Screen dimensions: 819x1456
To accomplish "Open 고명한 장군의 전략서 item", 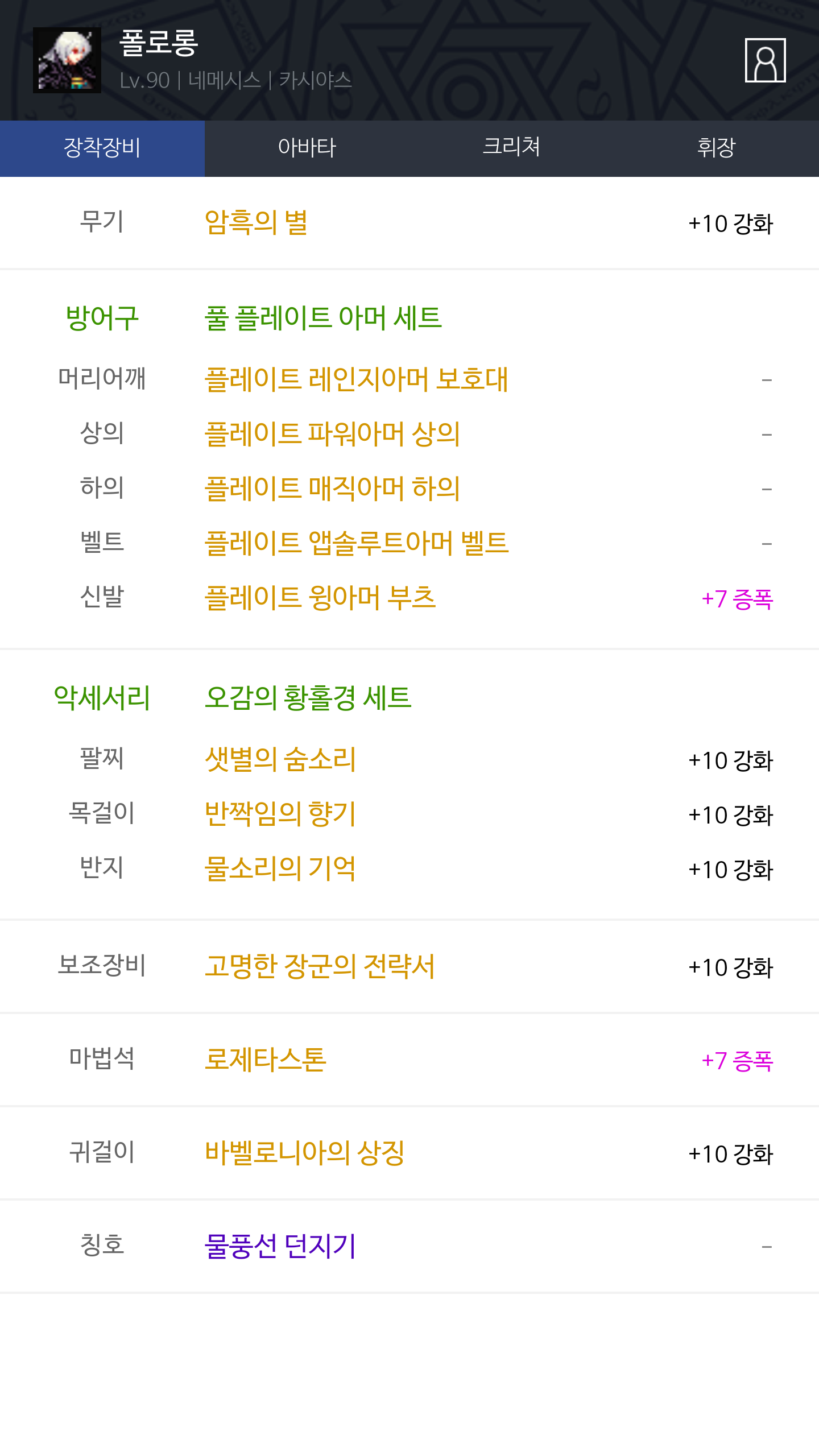I will [320, 966].
